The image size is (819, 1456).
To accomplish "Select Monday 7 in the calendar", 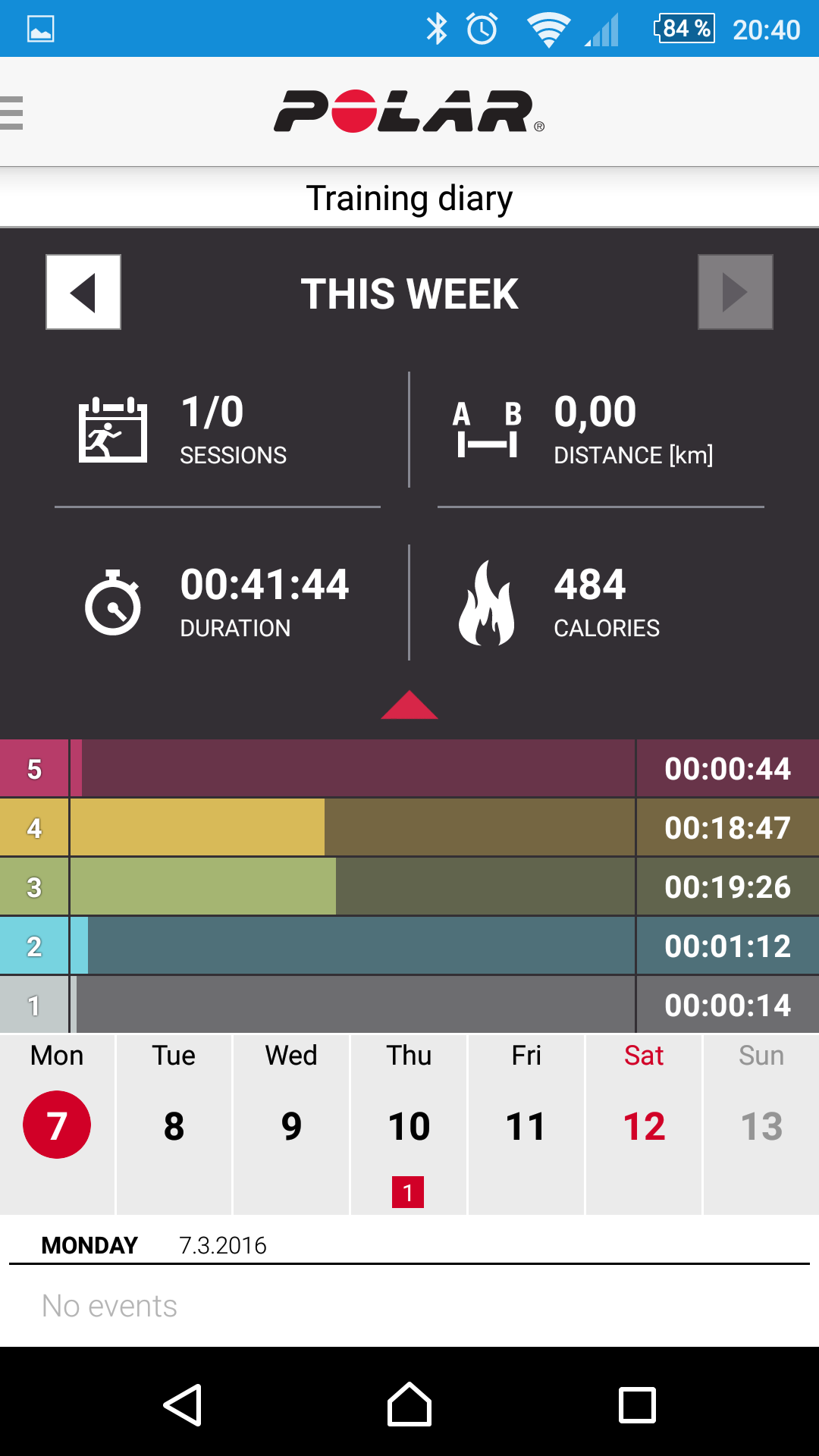I will coord(57,1125).
